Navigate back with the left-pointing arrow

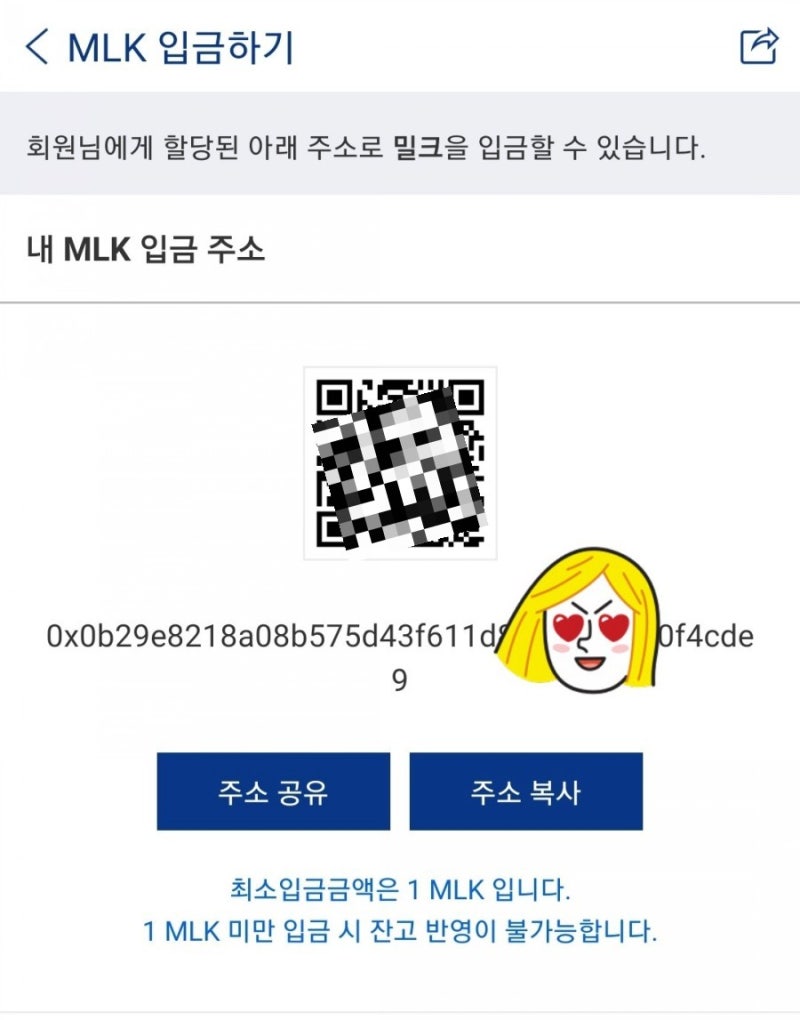38,44
